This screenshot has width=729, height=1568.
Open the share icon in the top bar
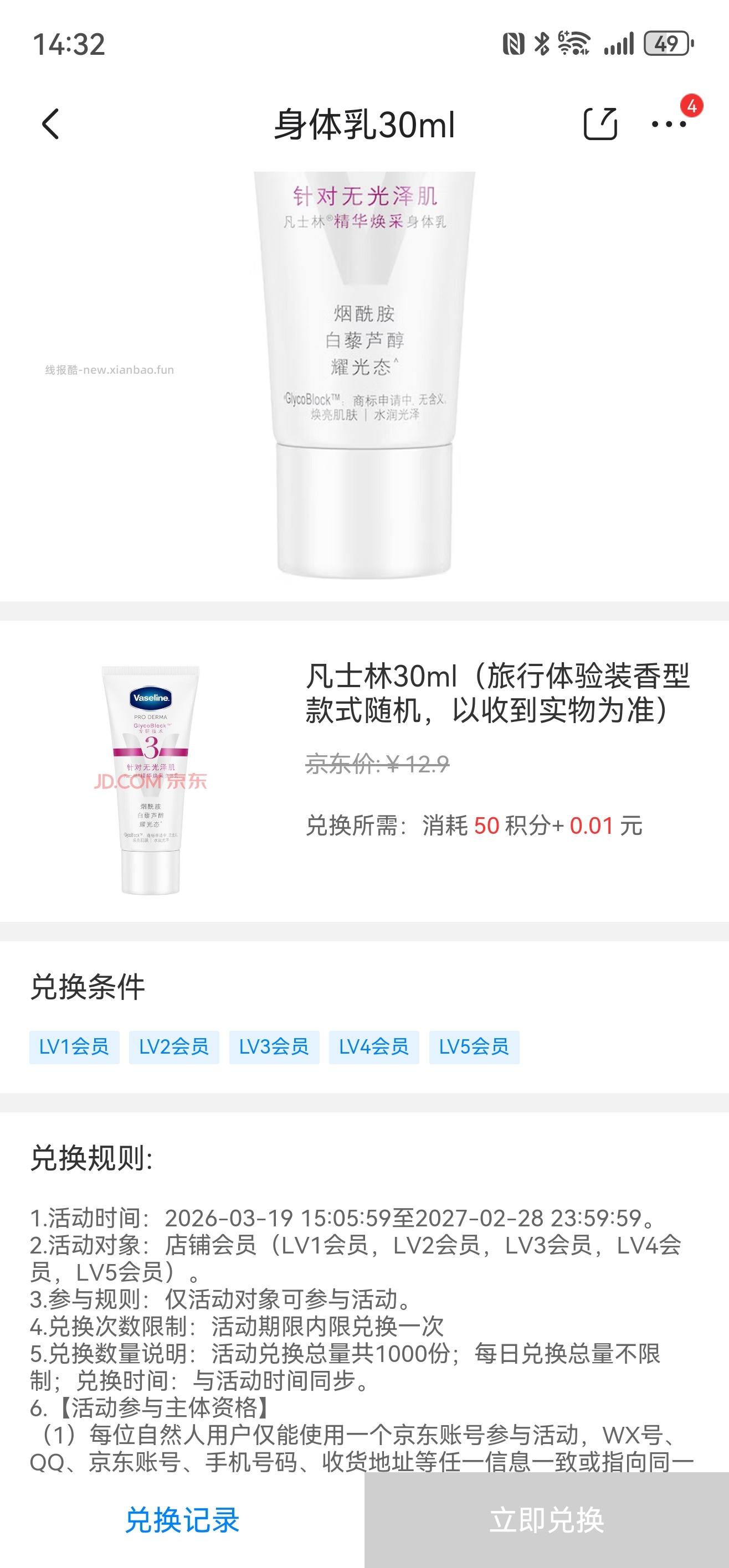(602, 123)
